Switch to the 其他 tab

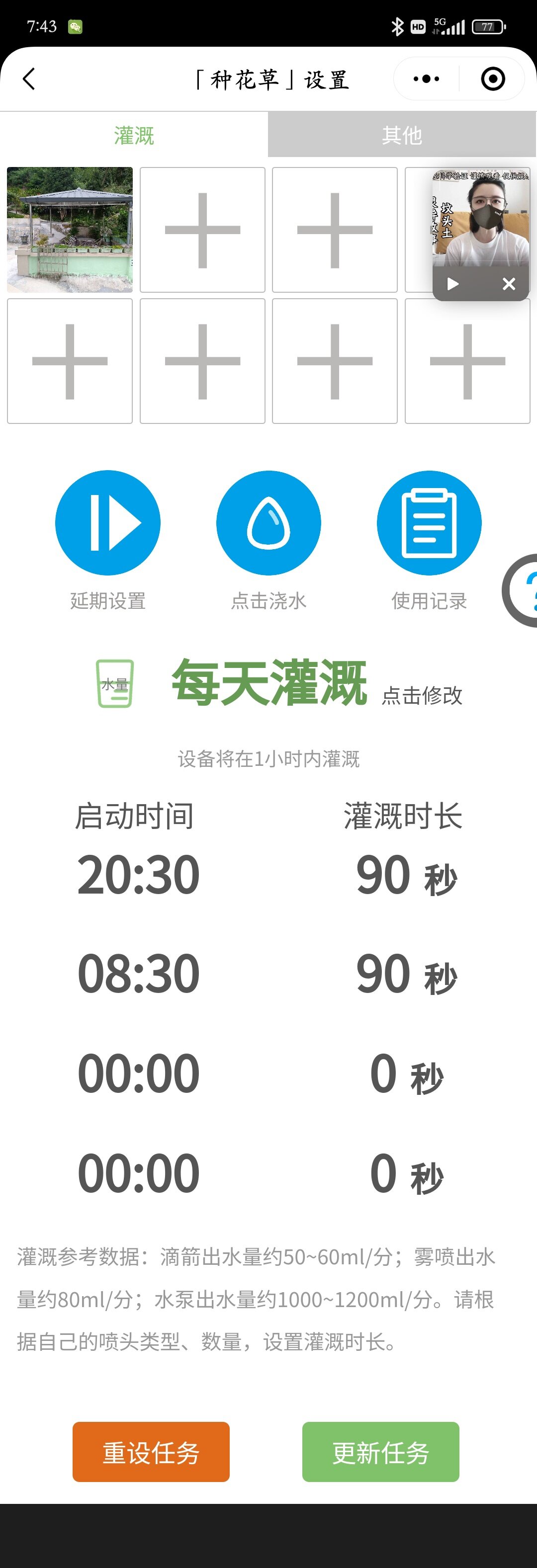coord(402,135)
